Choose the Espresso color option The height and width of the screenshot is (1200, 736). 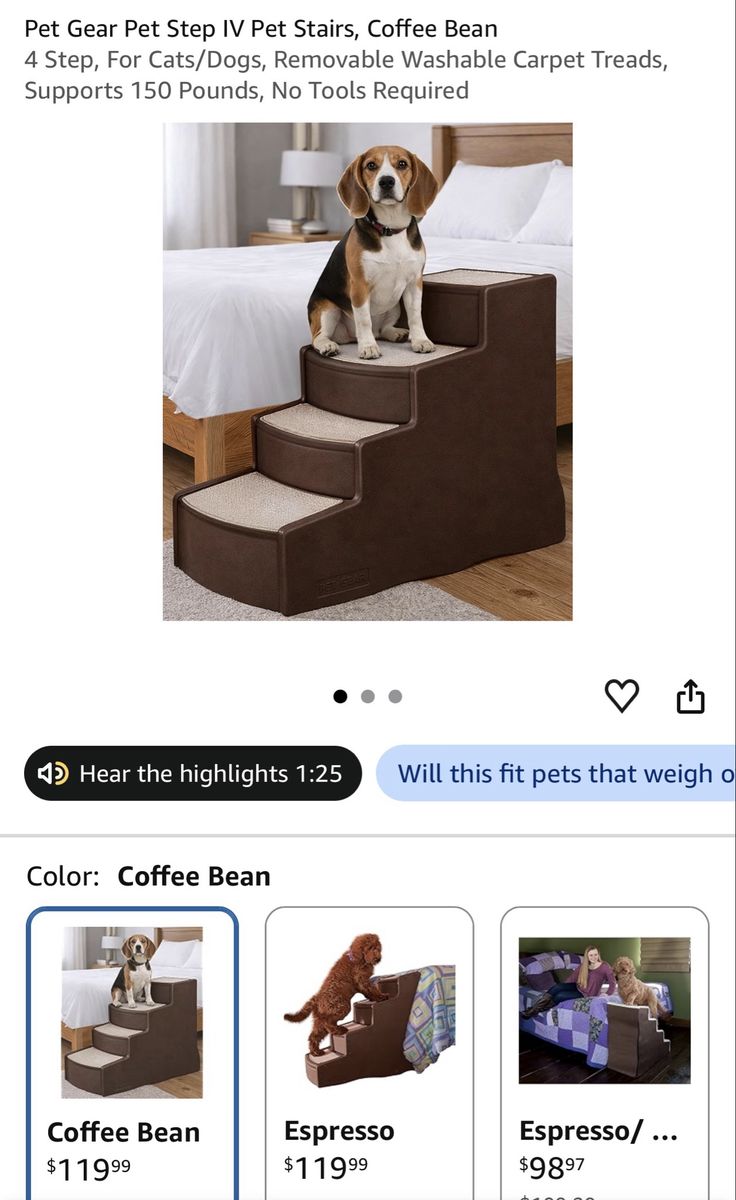[369, 1053]
